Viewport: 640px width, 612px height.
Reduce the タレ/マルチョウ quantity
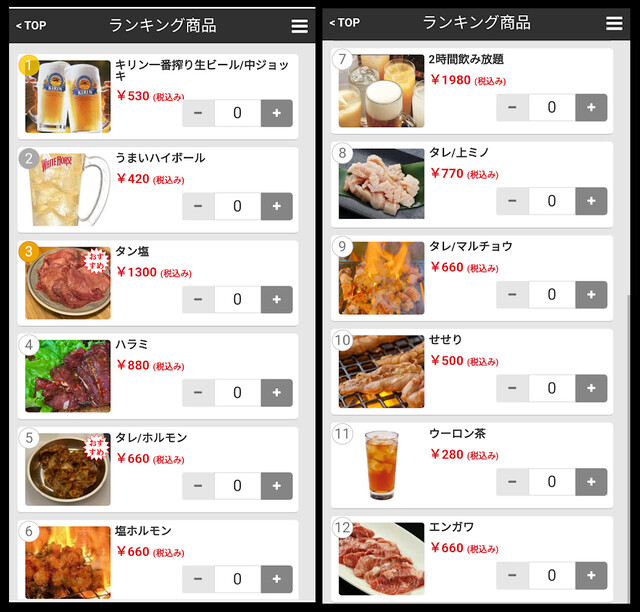pos(512,294)
